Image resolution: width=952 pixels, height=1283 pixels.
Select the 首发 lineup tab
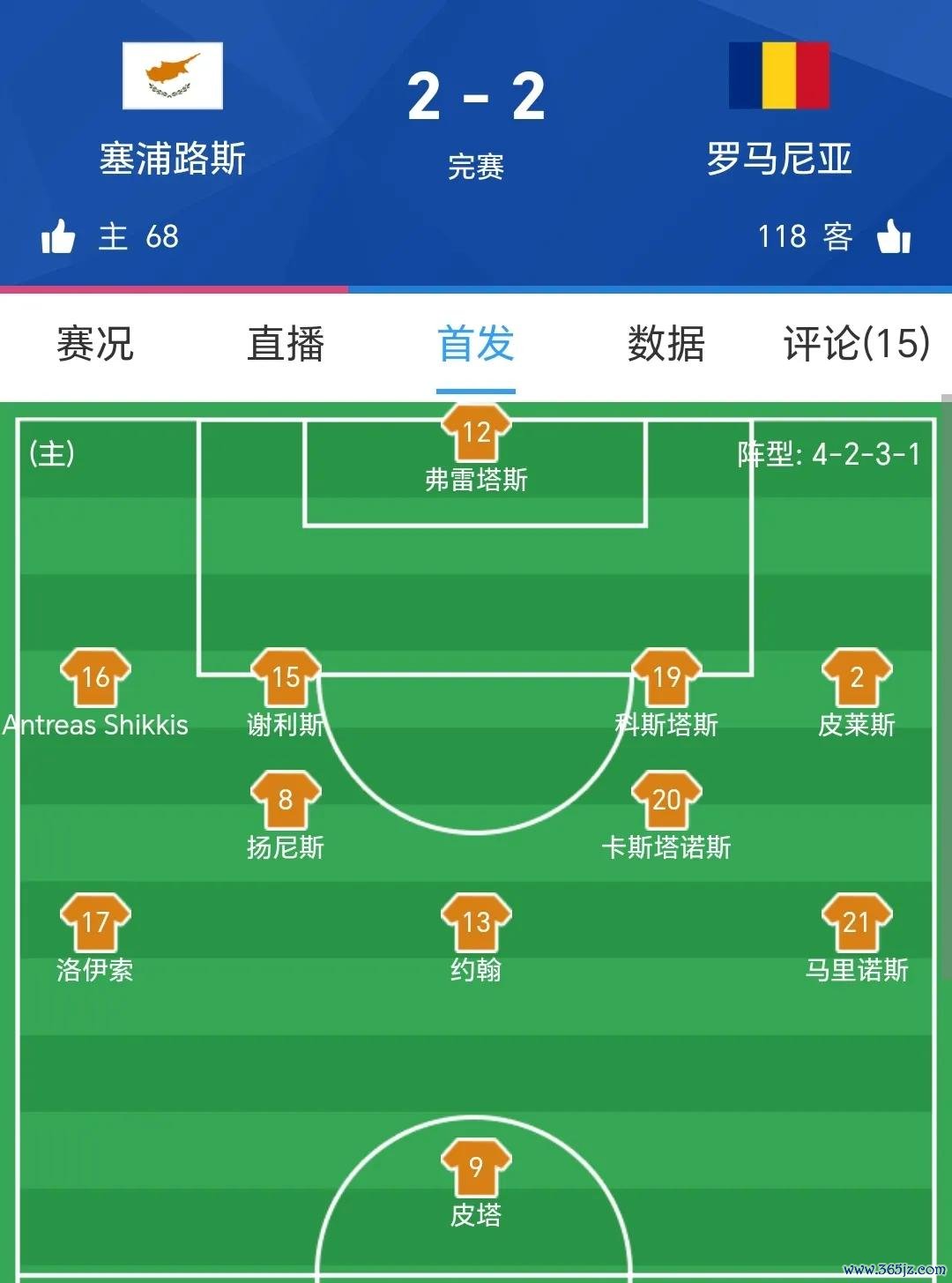[476, 344]
